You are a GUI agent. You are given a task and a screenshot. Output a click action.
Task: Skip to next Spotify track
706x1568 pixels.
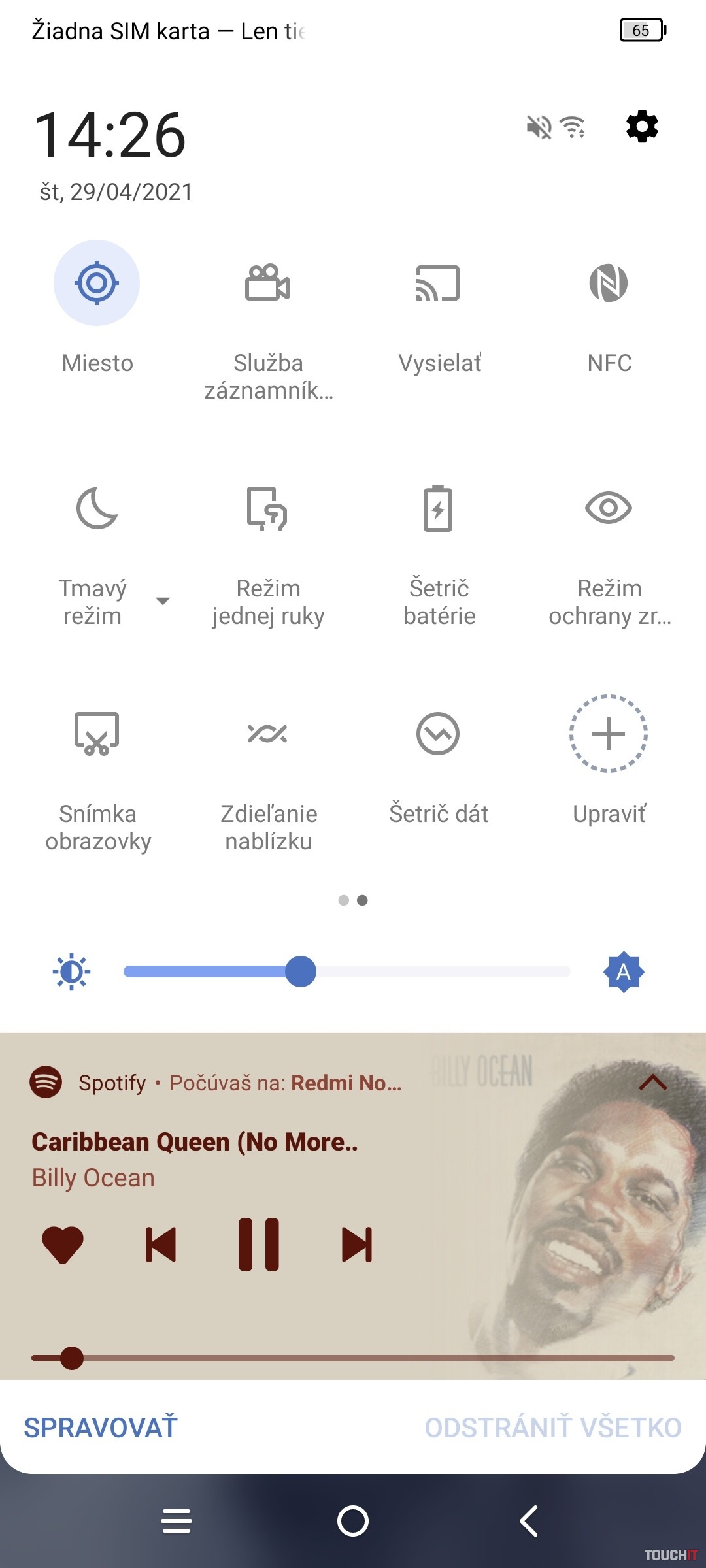click(x=357, y=1245)
